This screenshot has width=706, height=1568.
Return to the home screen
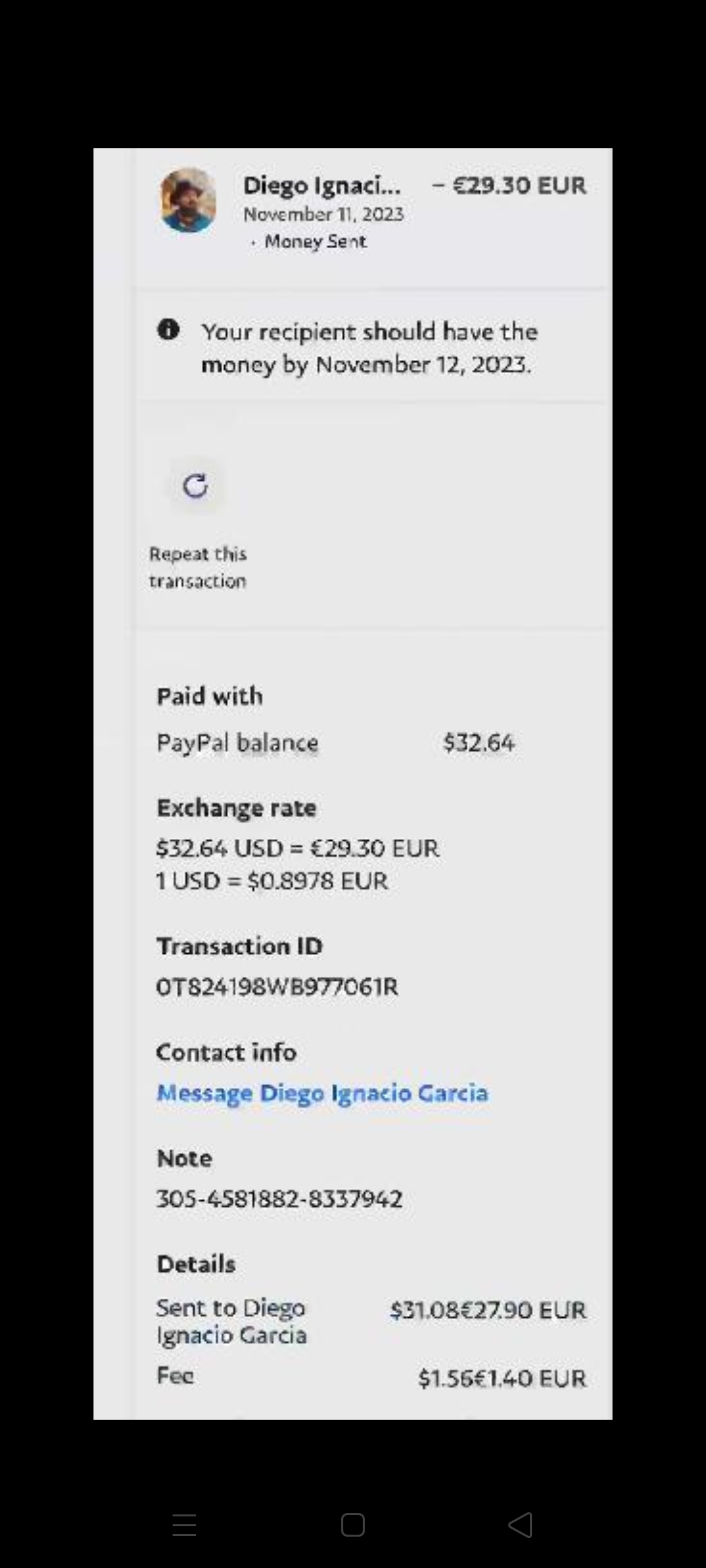353,1525
